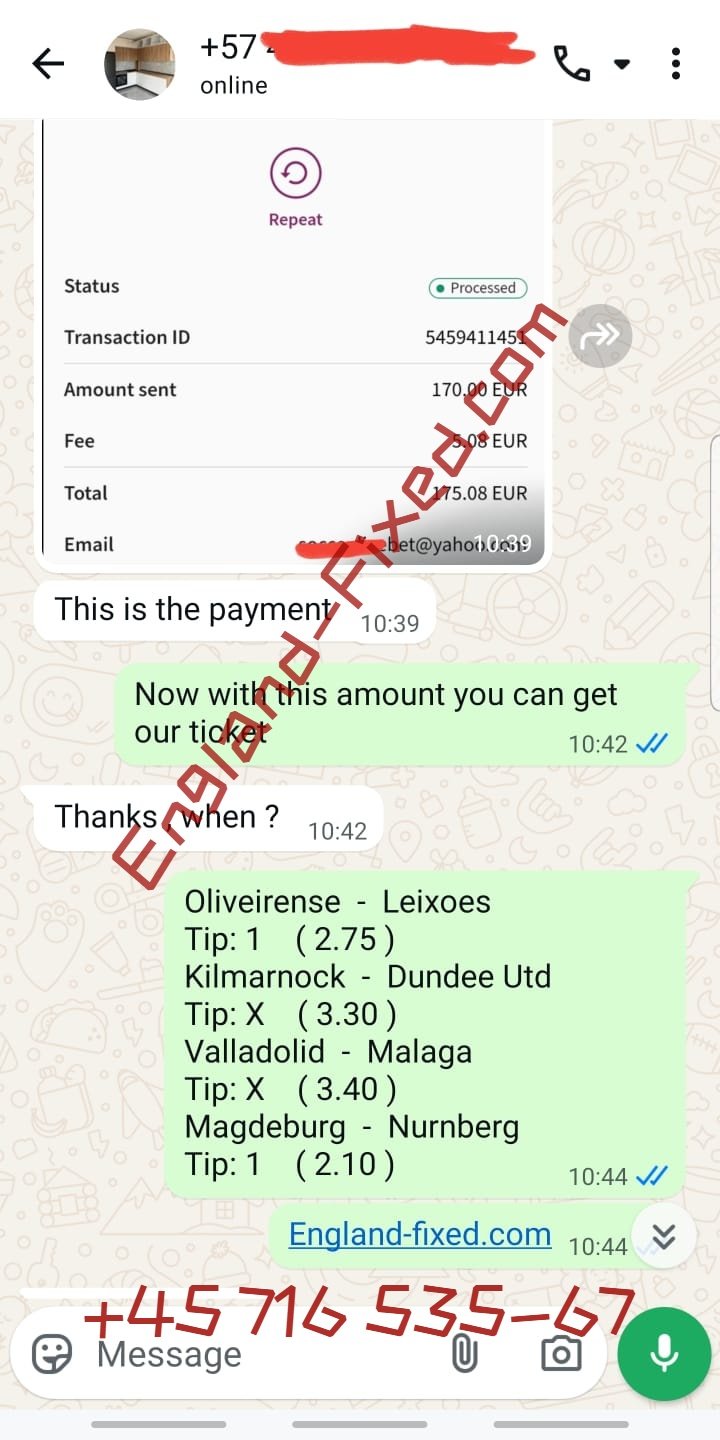The width and height of the screenshot is (720, 1440).
Task: Jump to the latest messages
Action: click(x=664, y=1237)
